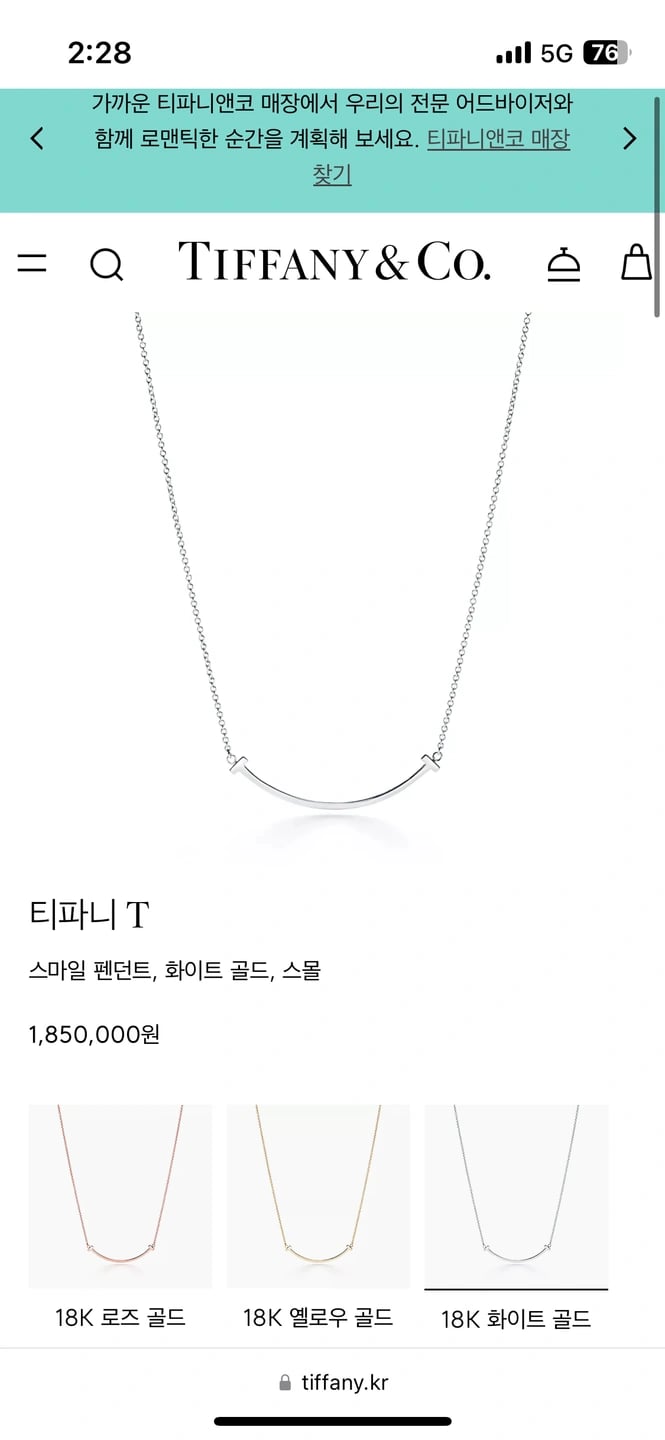The height and width of the screenshot is (1440, 665).
Task: Show the next banner message
Action: pyautogui.click(x=629, y=139)
